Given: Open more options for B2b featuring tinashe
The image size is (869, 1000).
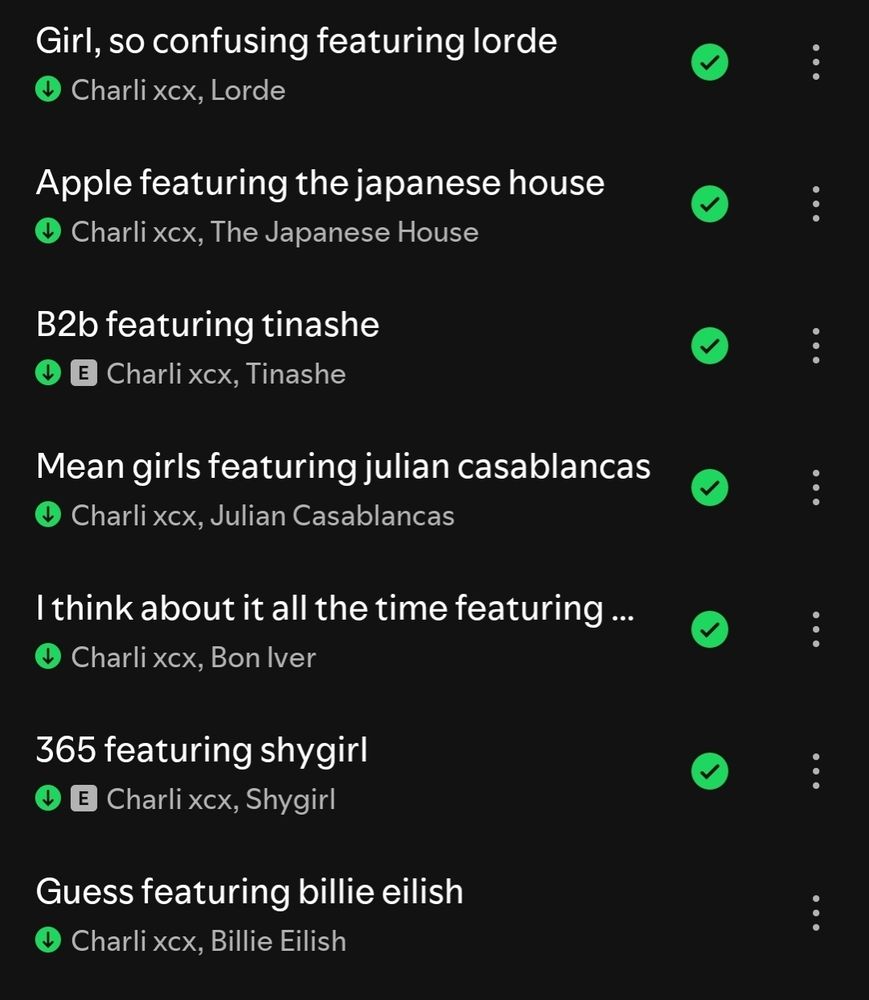Looking at the screenshot, I should (815, 346).
